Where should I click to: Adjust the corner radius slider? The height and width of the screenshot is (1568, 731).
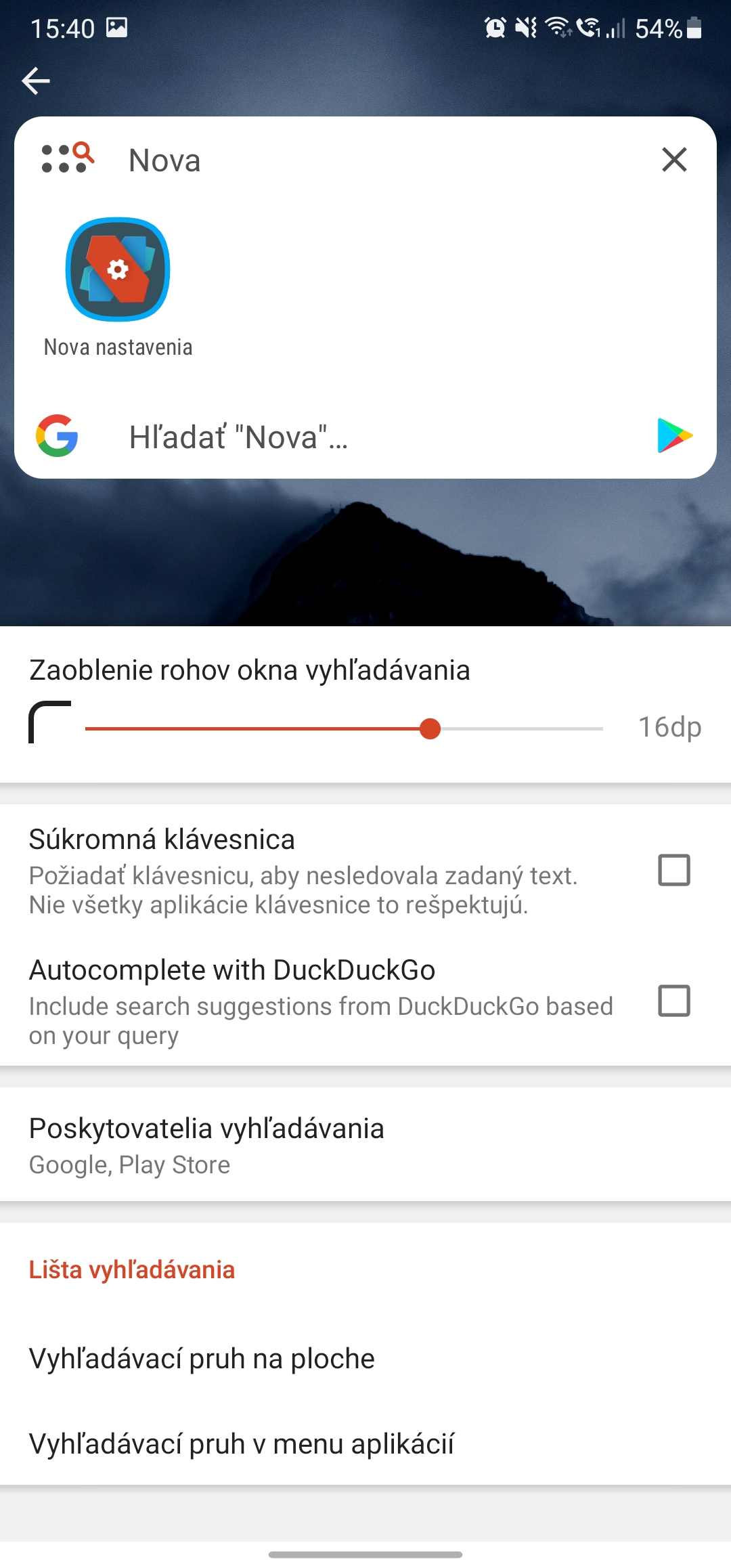click(x=430, y=728)
